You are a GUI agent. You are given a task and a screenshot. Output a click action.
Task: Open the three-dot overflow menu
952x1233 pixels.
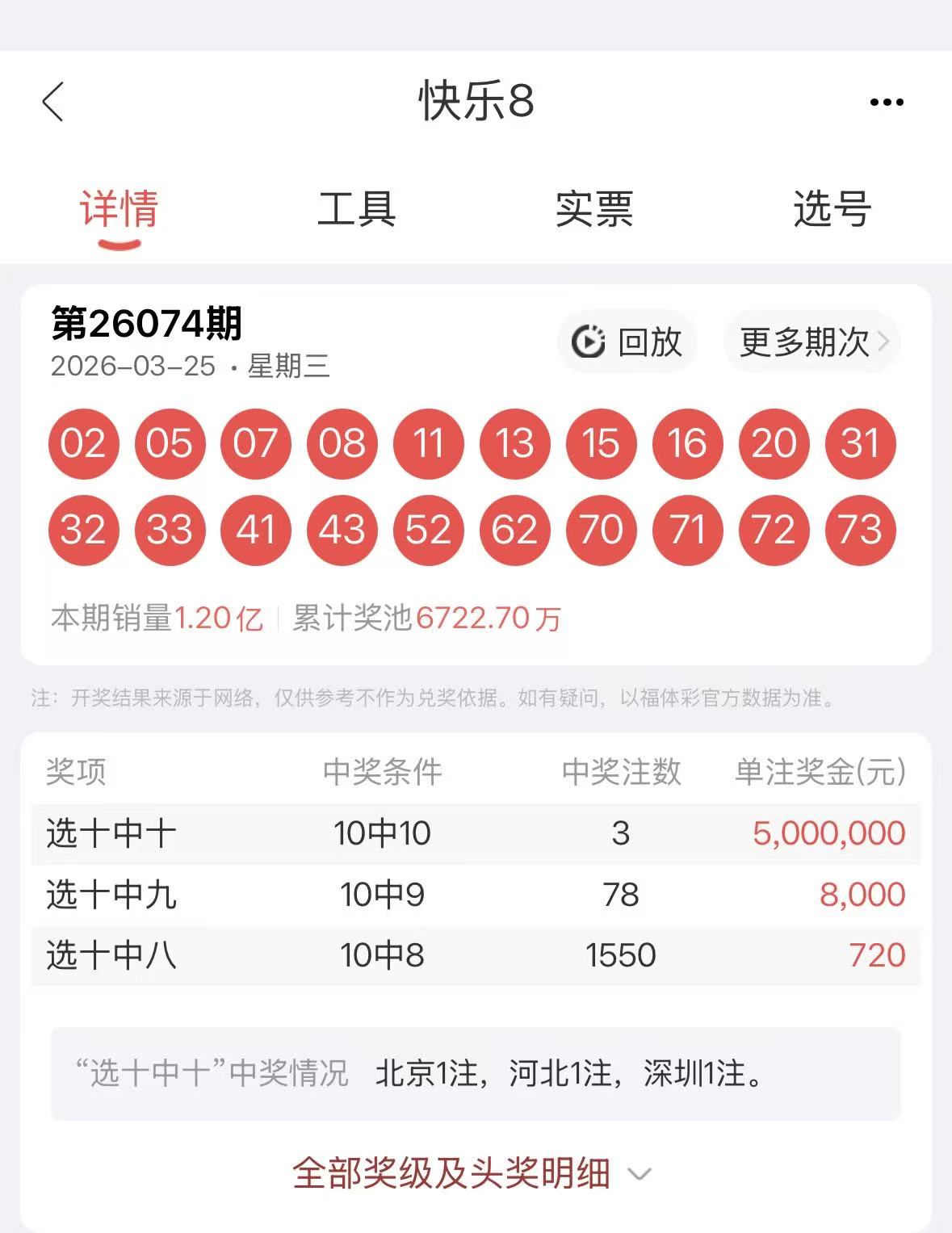(x=886, y=102)
